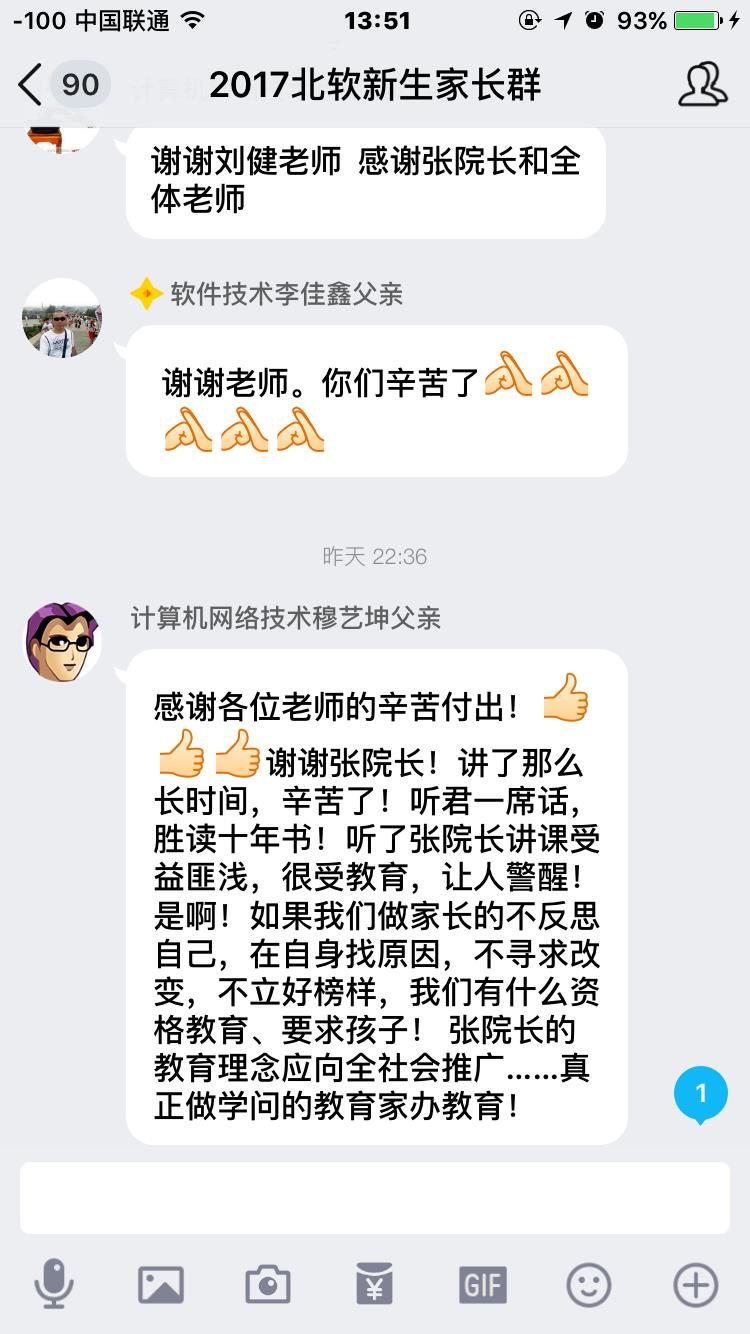
Task: View avatar of 计算机网络技术穆艺坤父亲
Action: pos(62,642)
